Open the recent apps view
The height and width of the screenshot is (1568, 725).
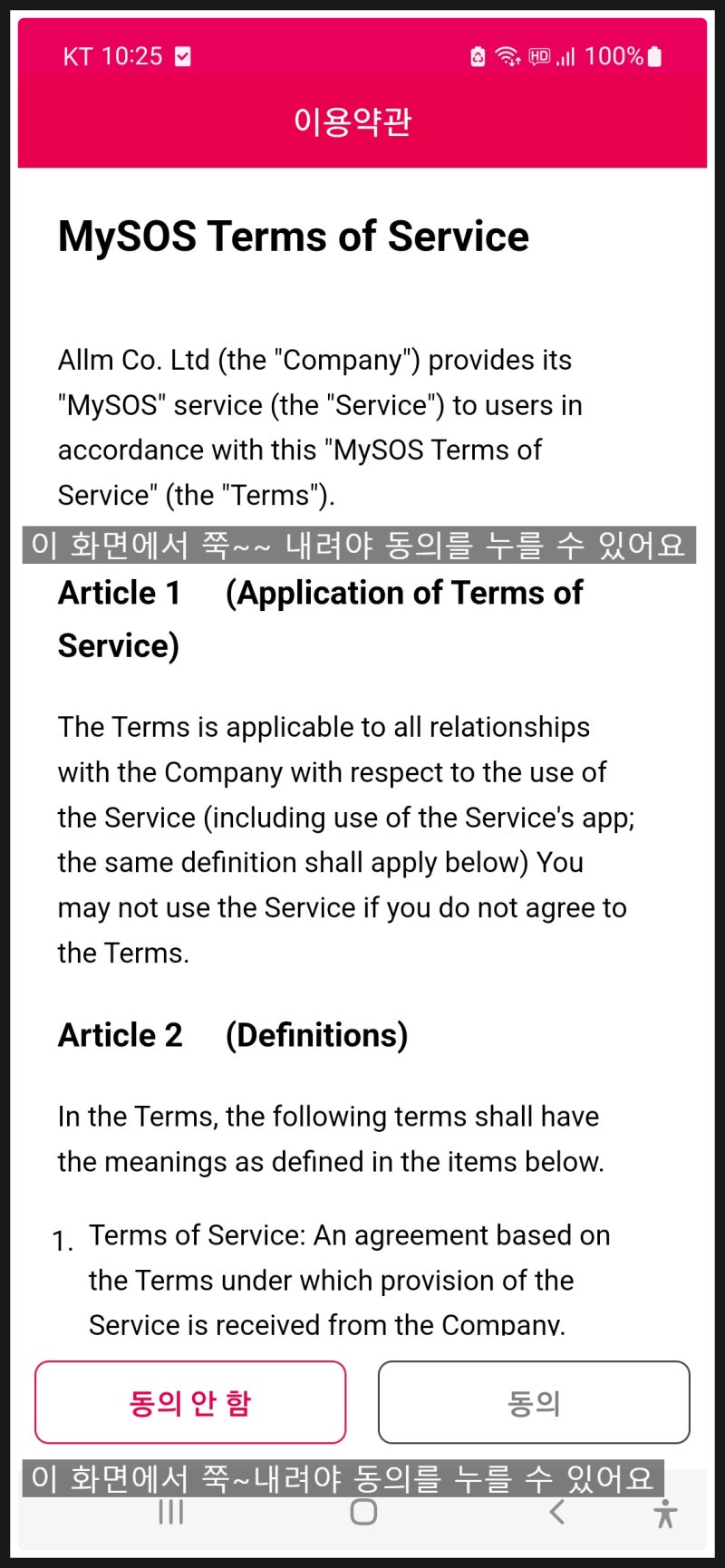(170, 1512)
